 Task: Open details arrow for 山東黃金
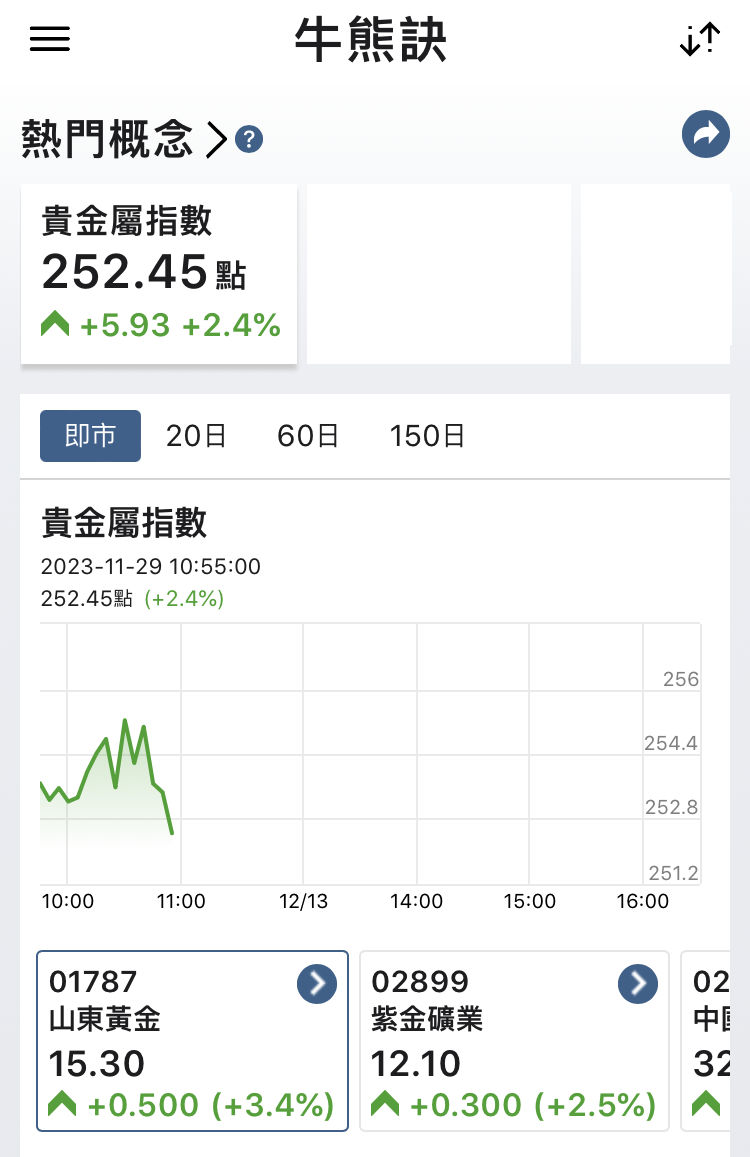coord(317,984)
